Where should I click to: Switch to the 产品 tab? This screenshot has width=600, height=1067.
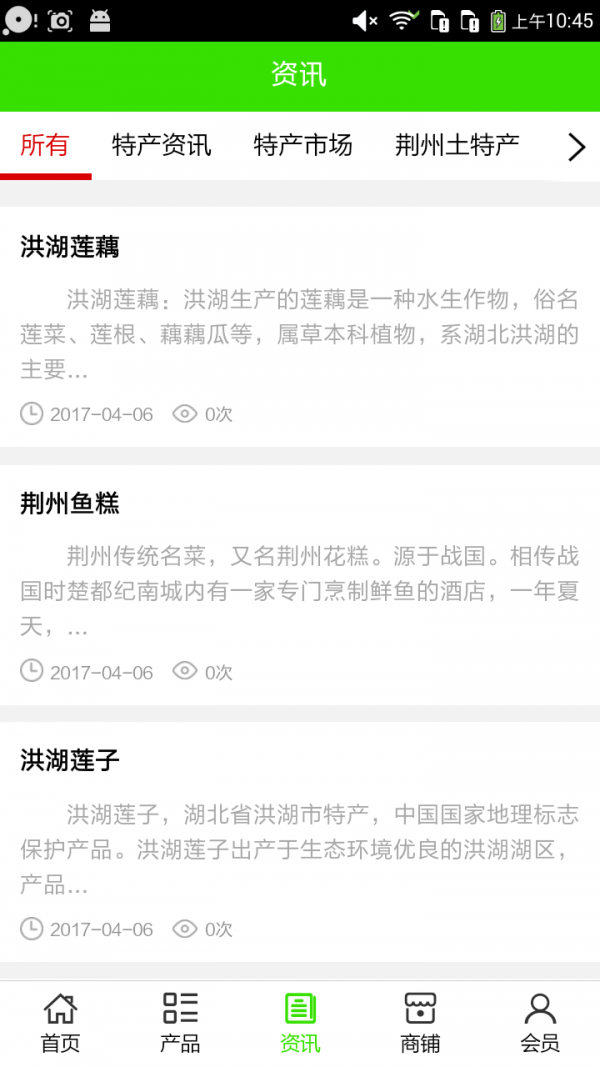(180, 1023)
